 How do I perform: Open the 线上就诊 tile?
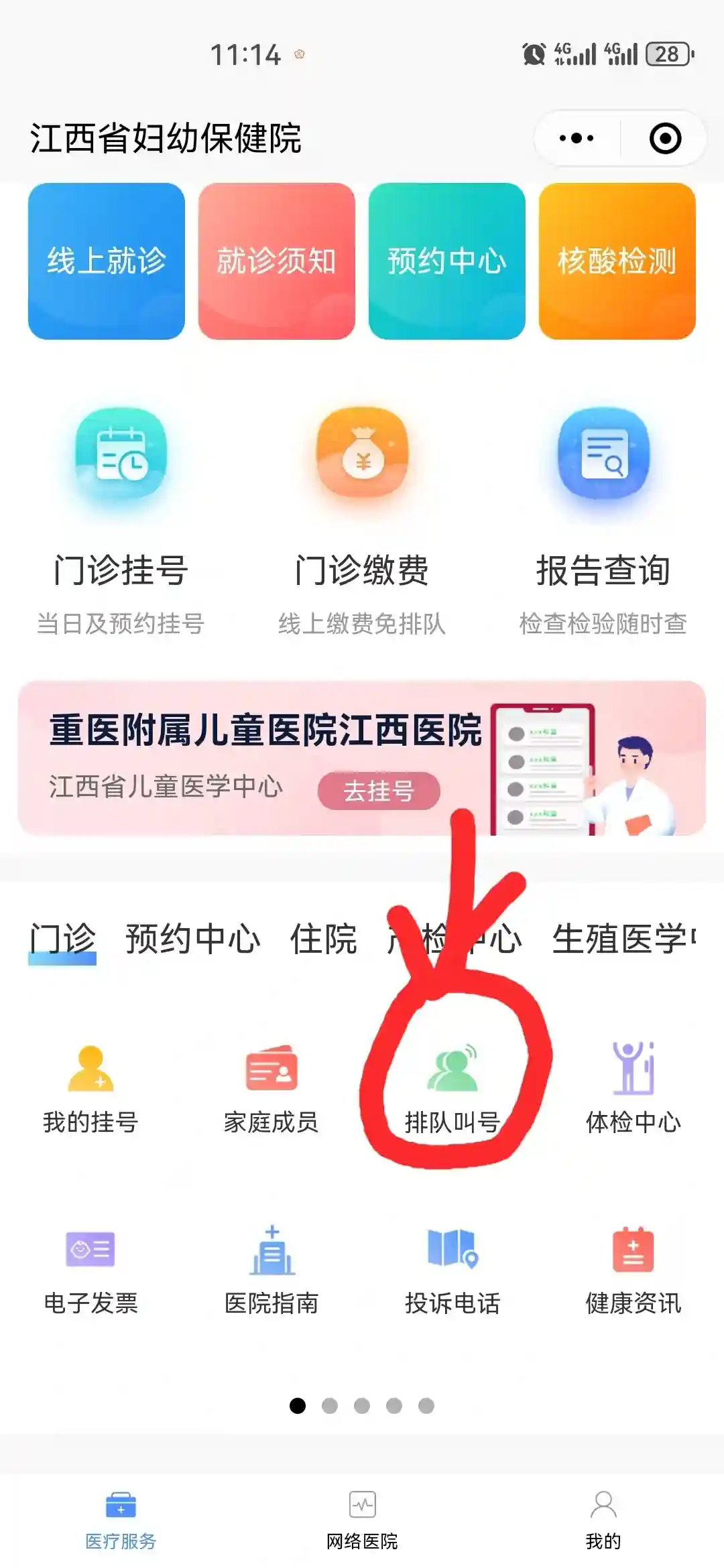pyautogui.click(x=107, y=261)
